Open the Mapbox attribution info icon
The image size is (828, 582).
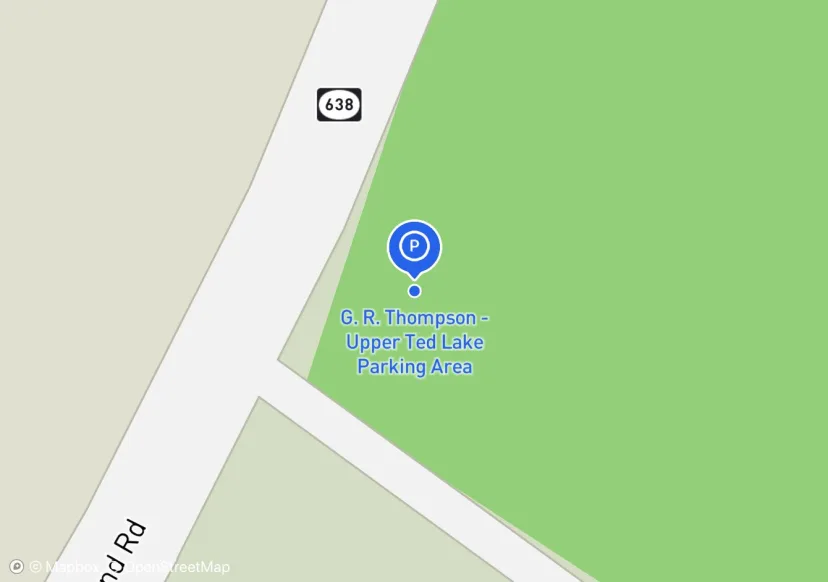(x=16, y=566)
